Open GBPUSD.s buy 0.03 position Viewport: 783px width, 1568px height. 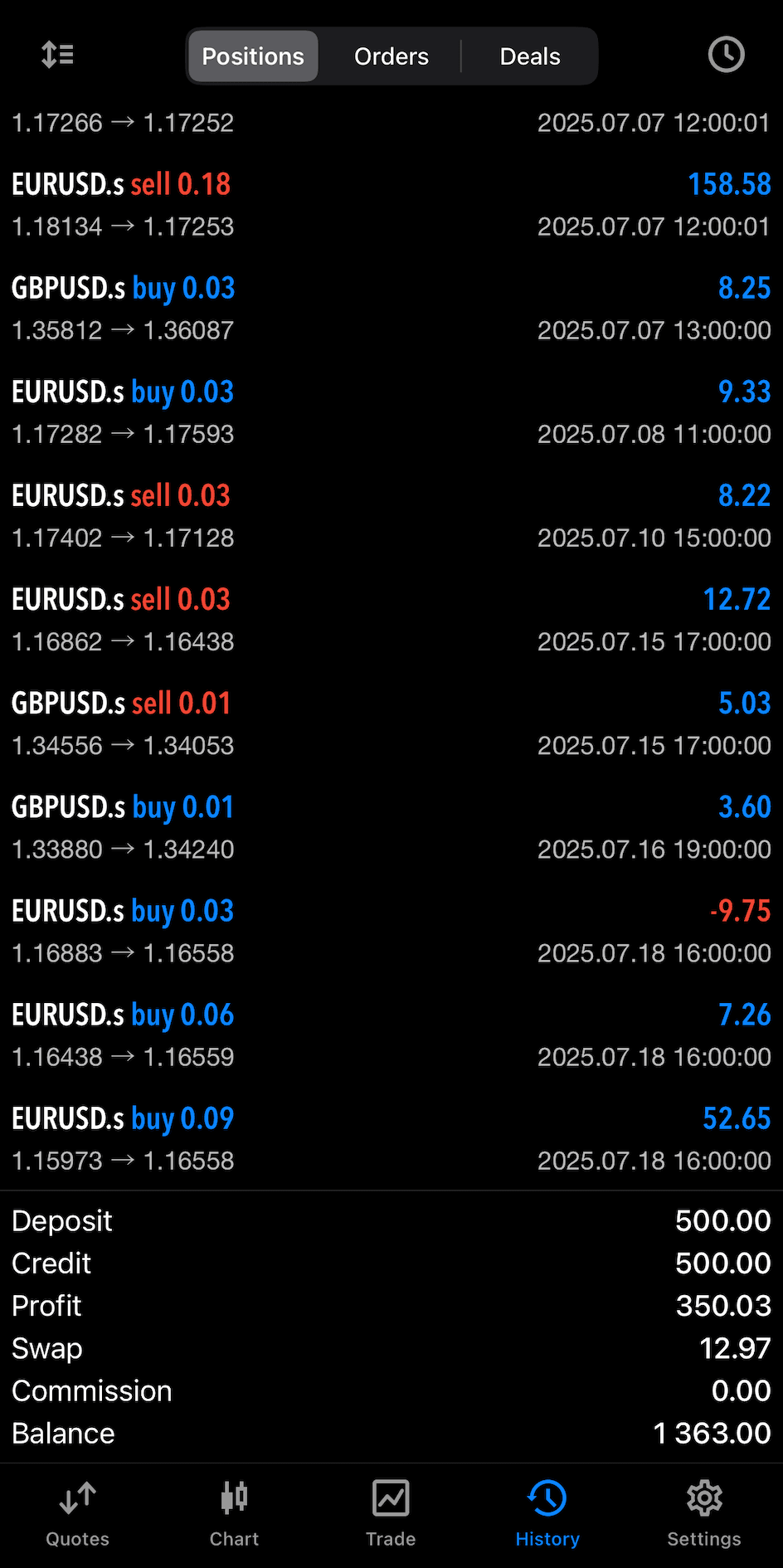tap(391, 308)
